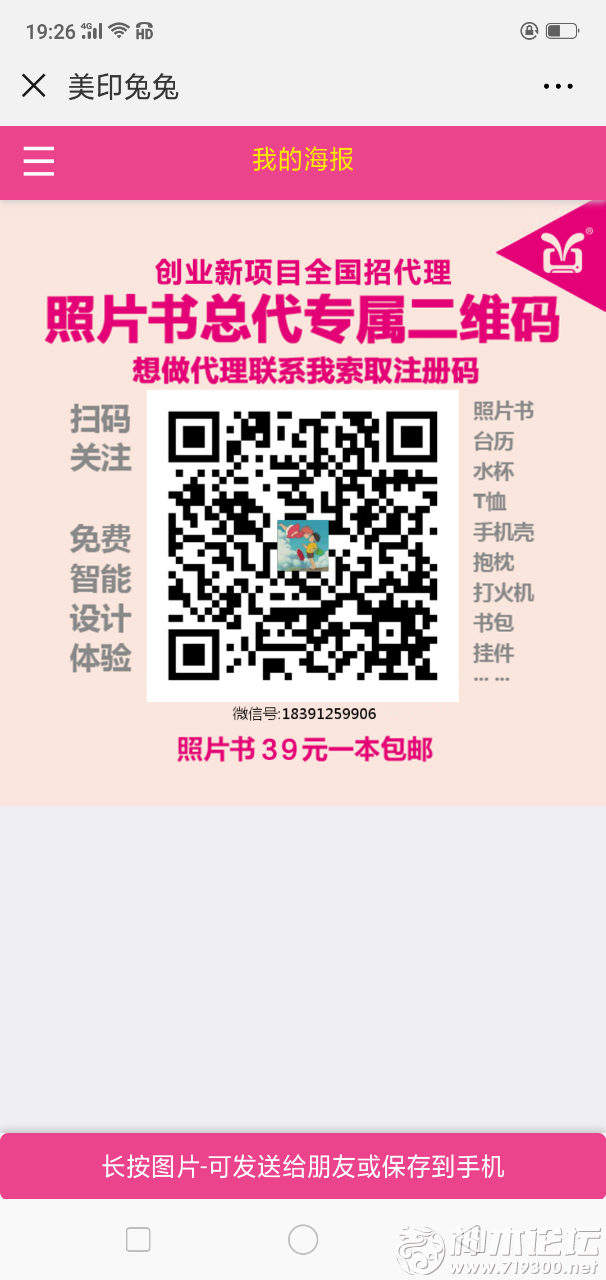
Task: Open the recent apps view
Action: 138,1240
